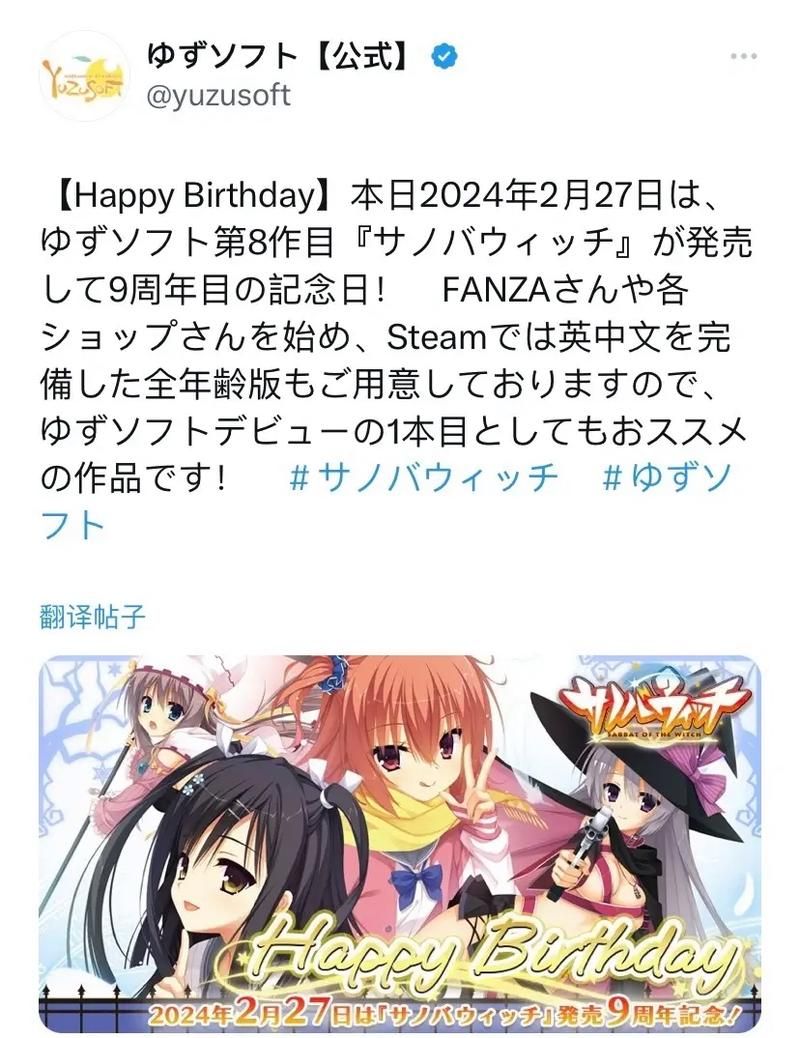Open the #サノバウィッチ hashtag
800x1038 pixels.
pyautogui.click(x=423, y=477)
